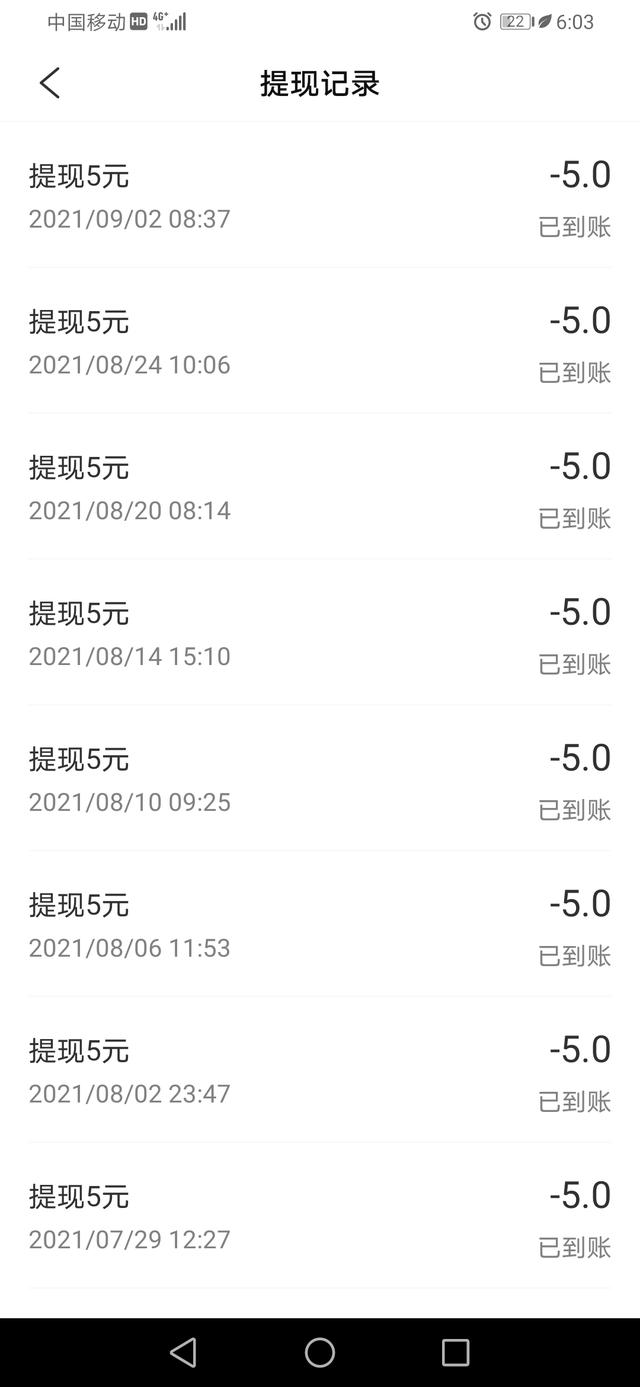The image size is (640, 1387).
Task: Open the recent apps view
Action: (x=455, y=1352)
